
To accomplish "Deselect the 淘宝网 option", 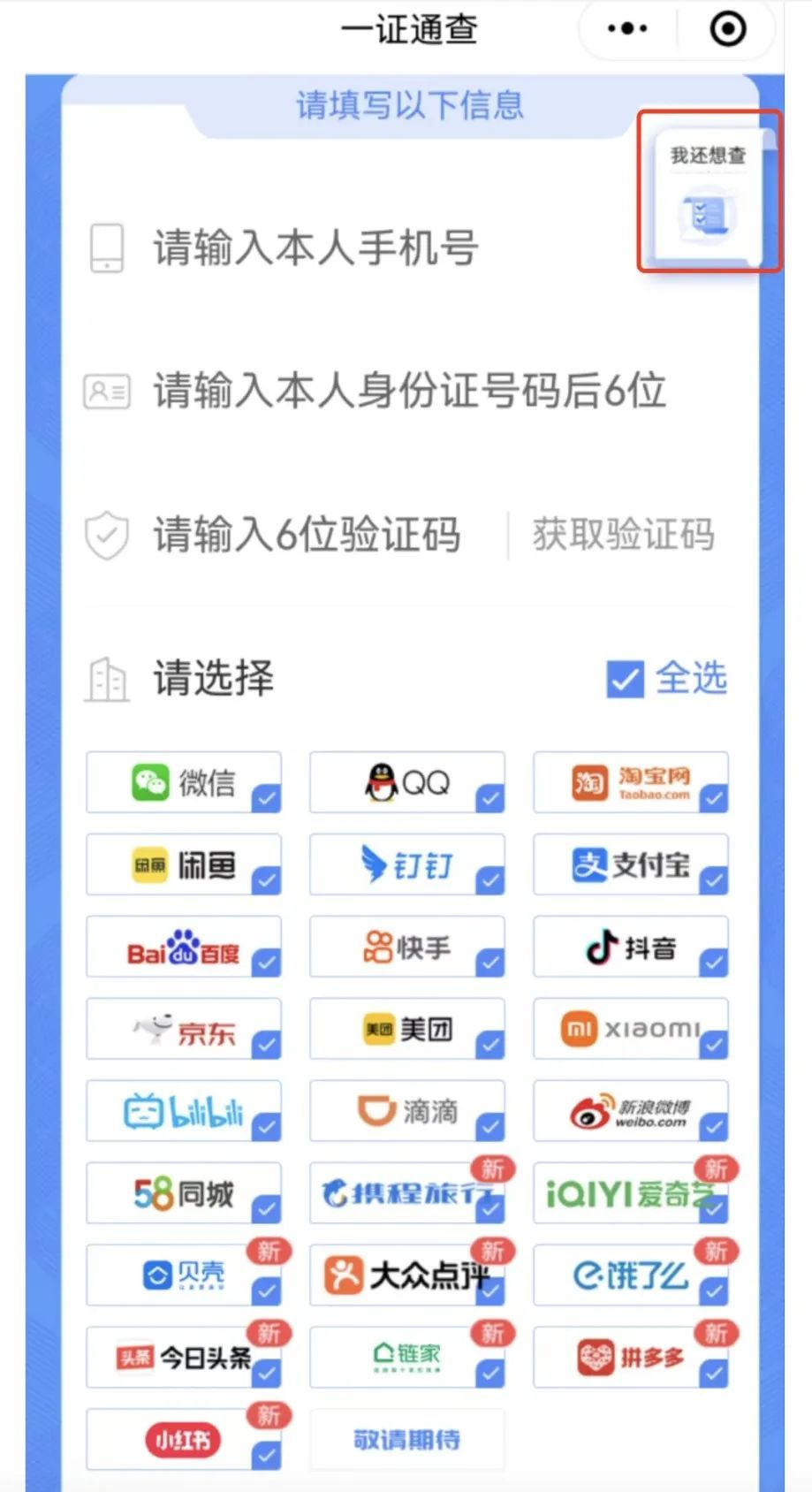I will click(x=631, y=782).
